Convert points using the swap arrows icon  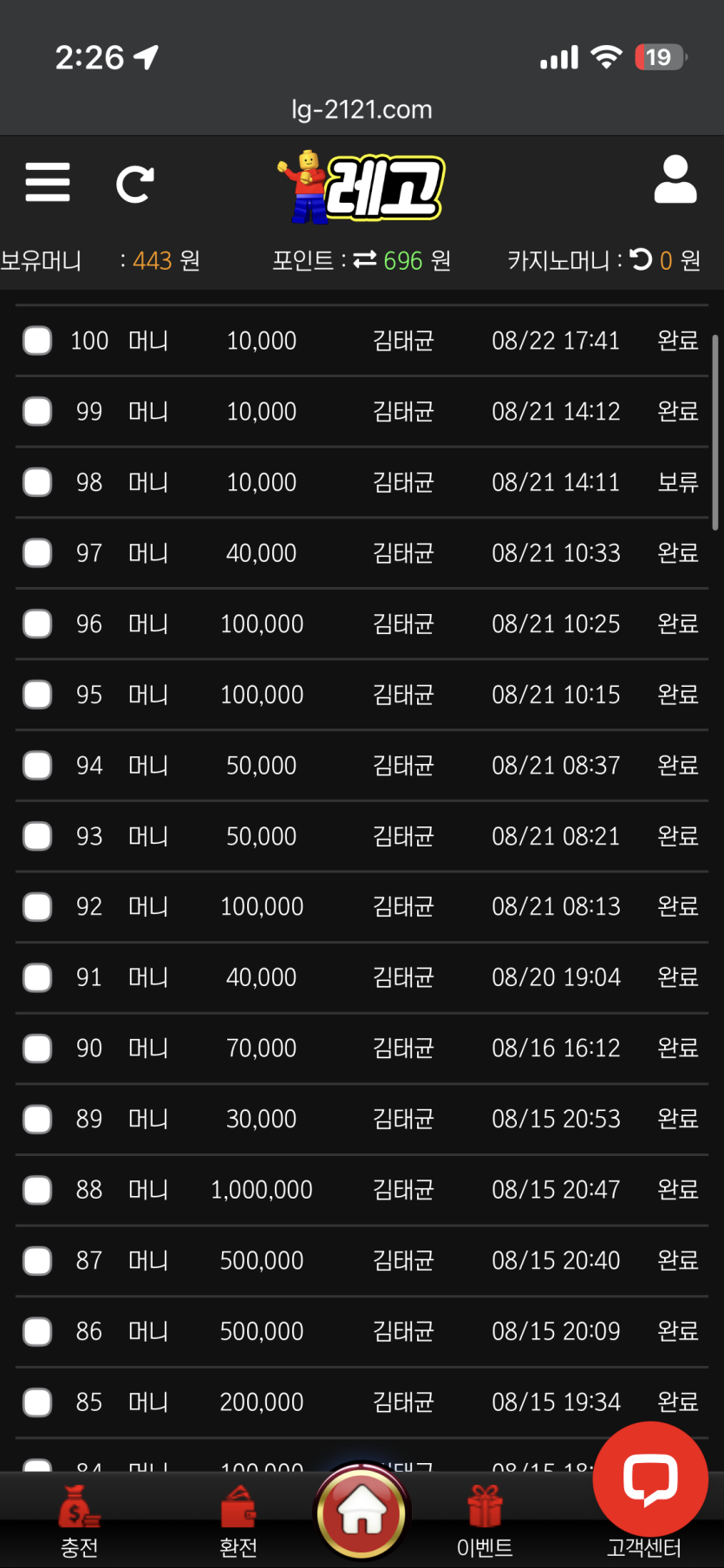365,259
